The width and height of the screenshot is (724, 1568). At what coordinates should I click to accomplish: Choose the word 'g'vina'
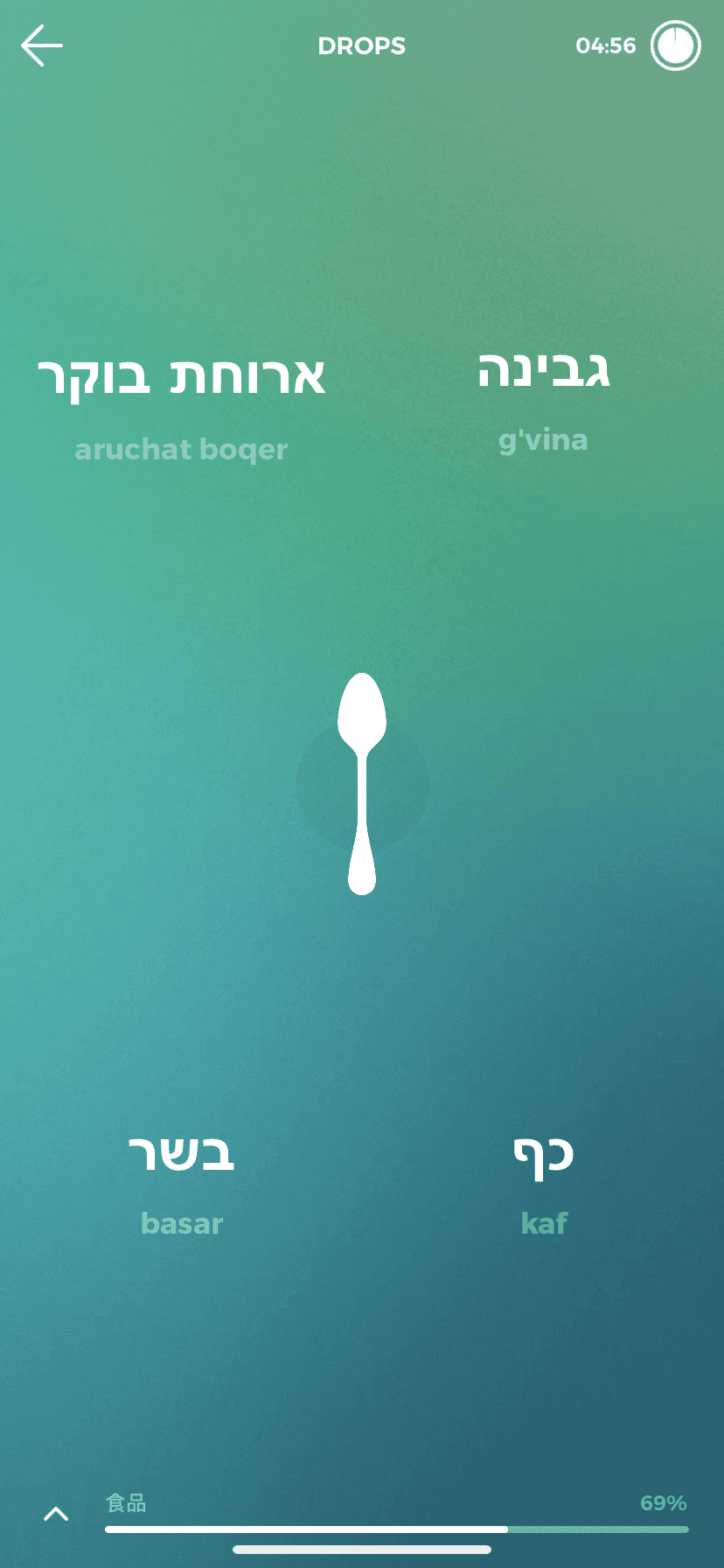click(x=543, y=401)
